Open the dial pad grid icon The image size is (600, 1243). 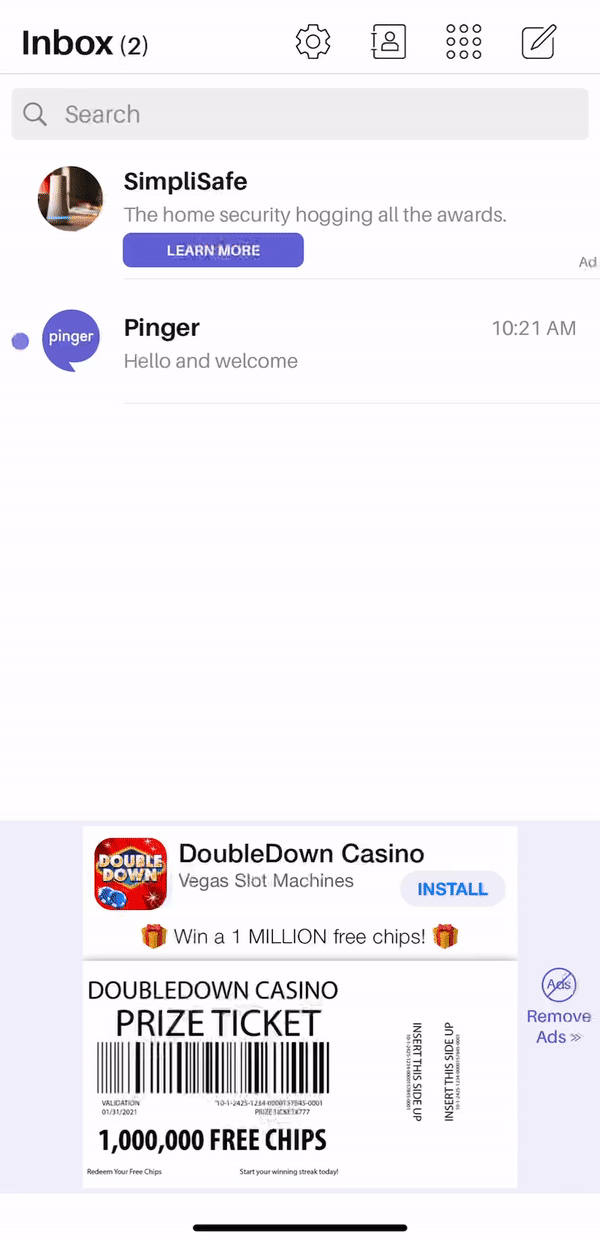pos(463,42)
